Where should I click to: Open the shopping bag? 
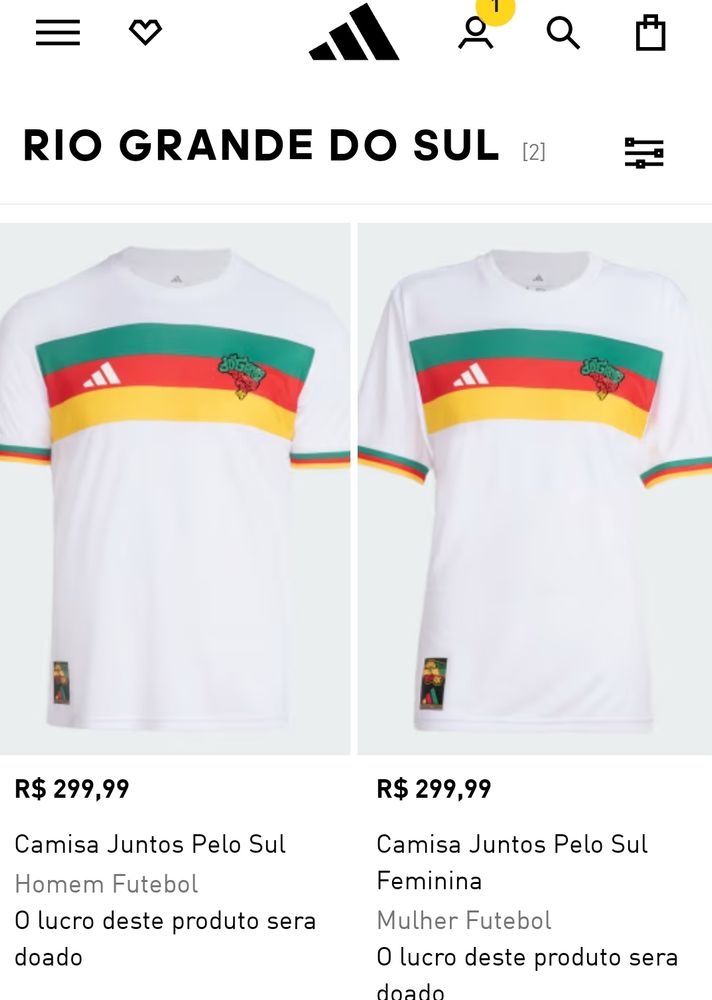click(650, 33)
